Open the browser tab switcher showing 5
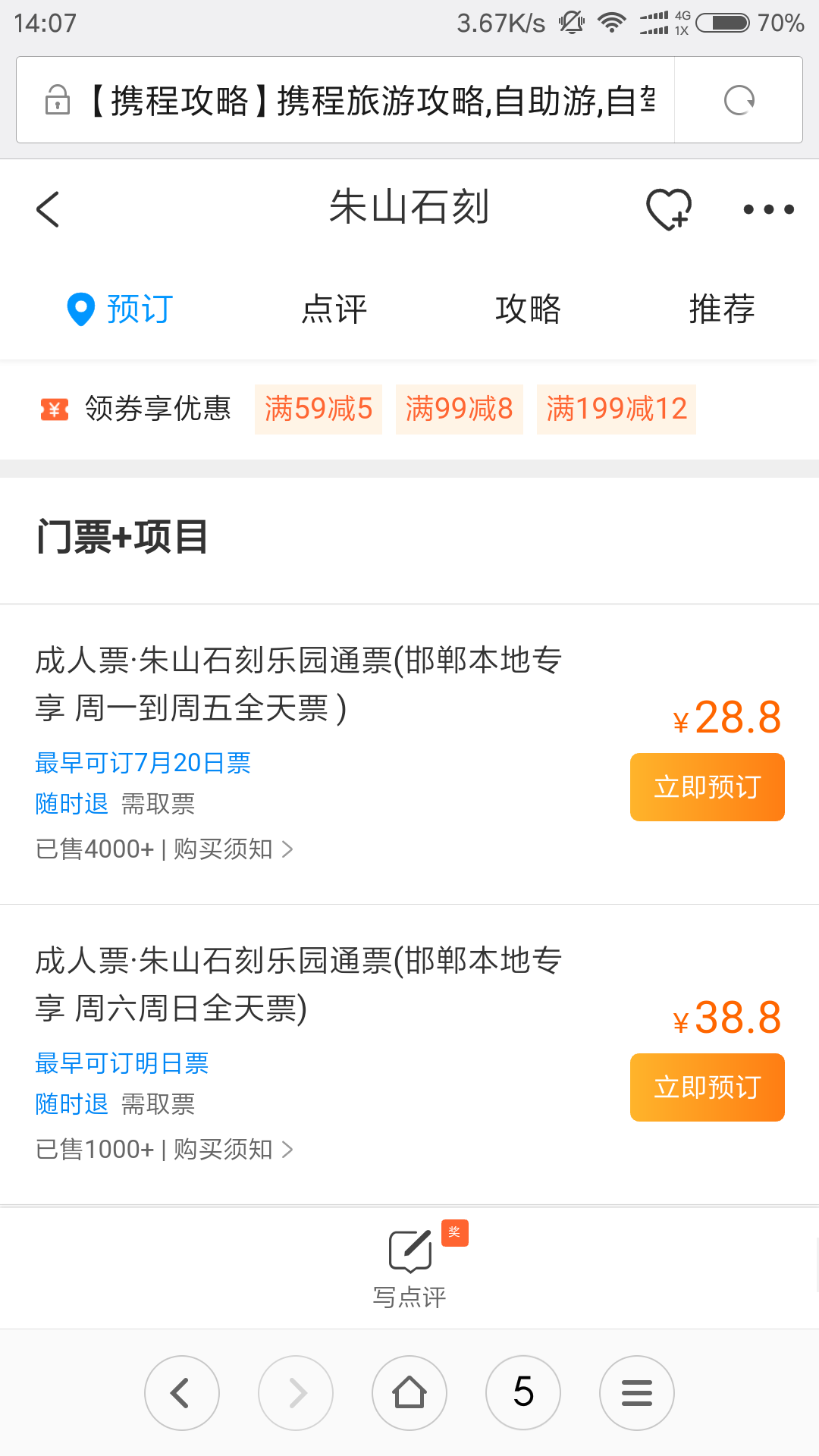The width and height of the screenshot is (819, 1456). point(523,1393)
